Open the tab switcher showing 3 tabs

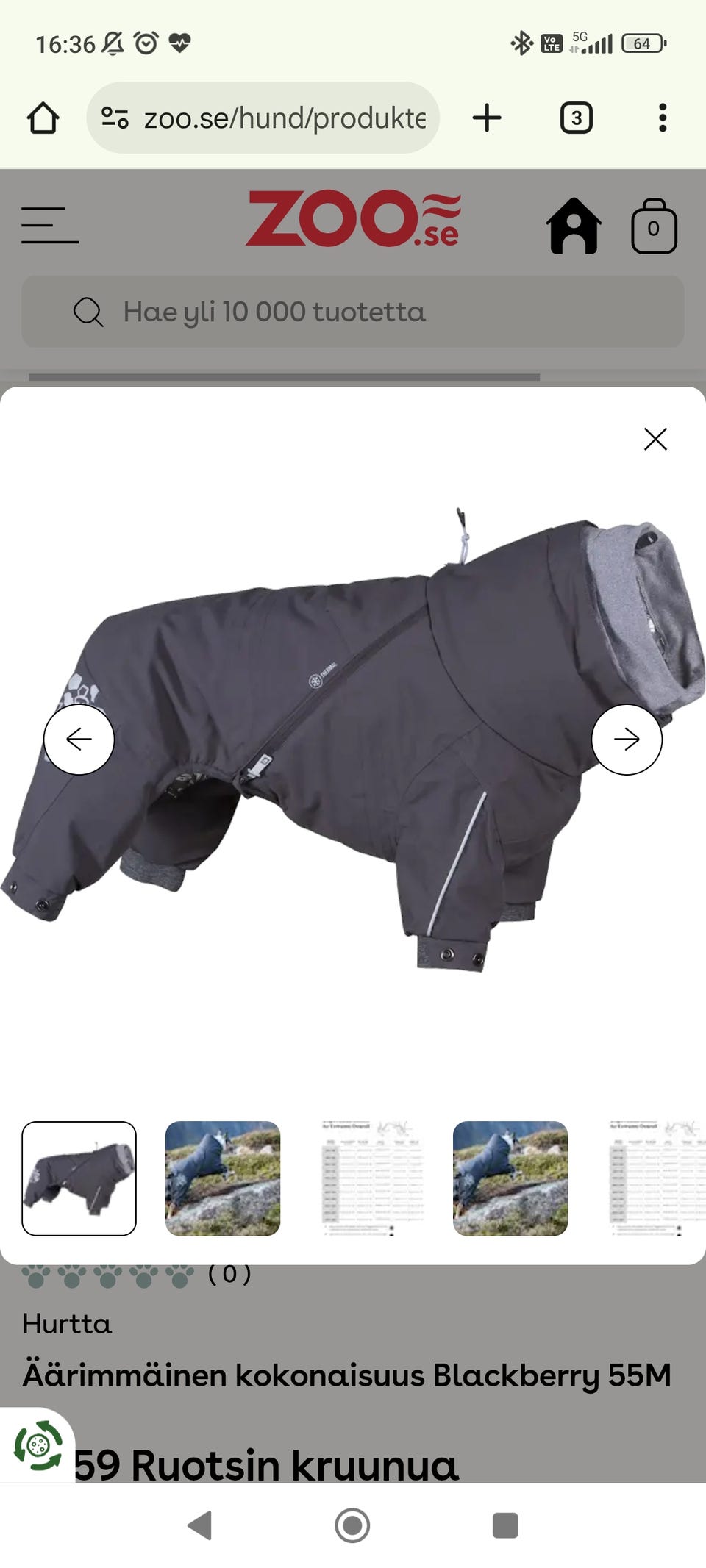(x=576, y=118)
